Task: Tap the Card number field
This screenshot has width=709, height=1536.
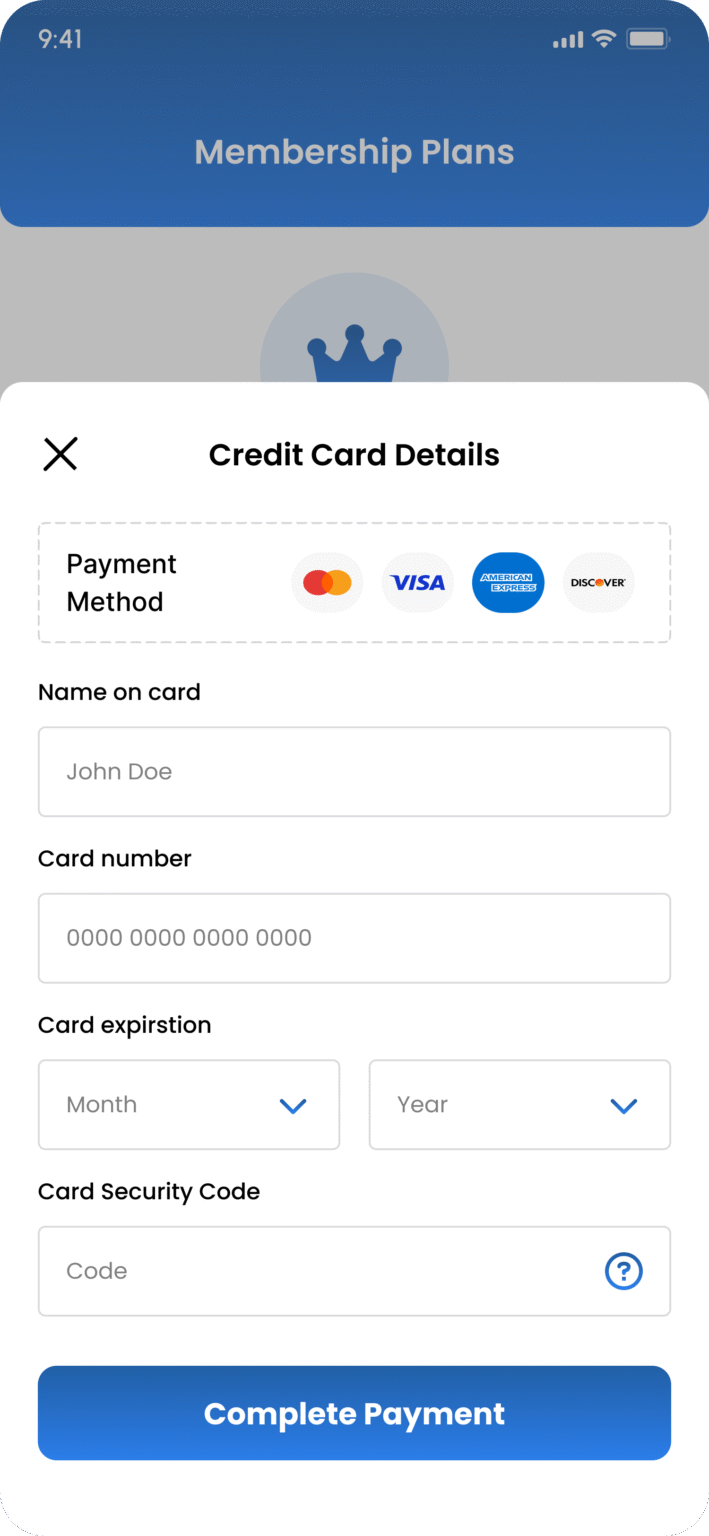Action: [x=354, y=938]
